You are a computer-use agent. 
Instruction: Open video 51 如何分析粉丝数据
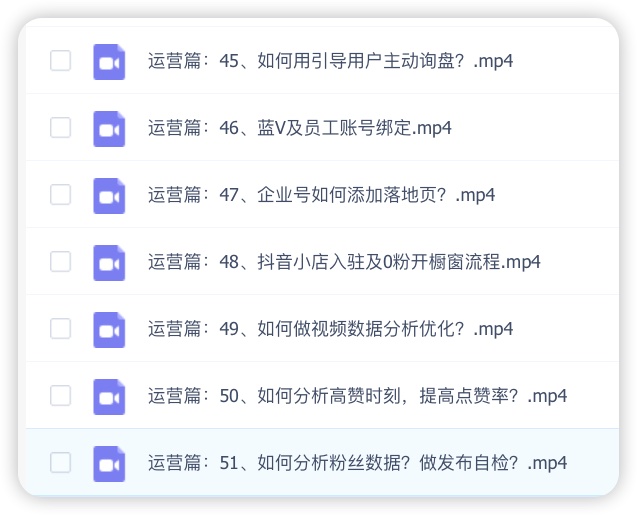[x=357, y=463]
